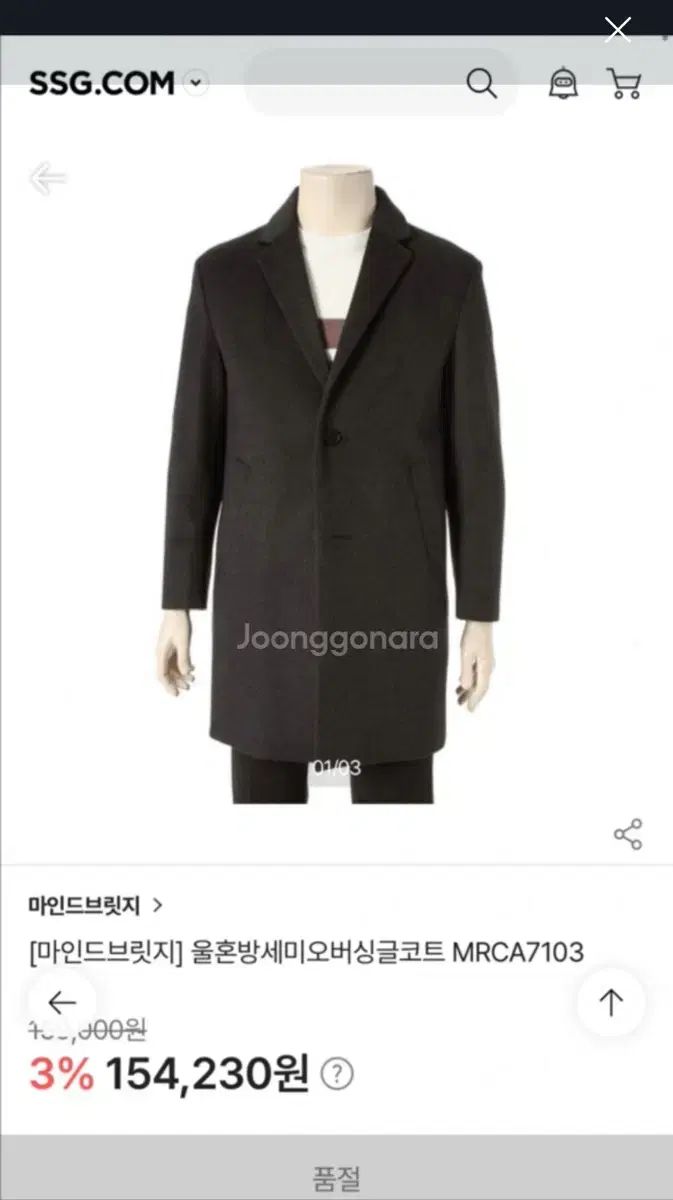The height and width of the screenshot is (1200, 673).
Task: Tap the search magnifier icon
Action: pos(481,84)
